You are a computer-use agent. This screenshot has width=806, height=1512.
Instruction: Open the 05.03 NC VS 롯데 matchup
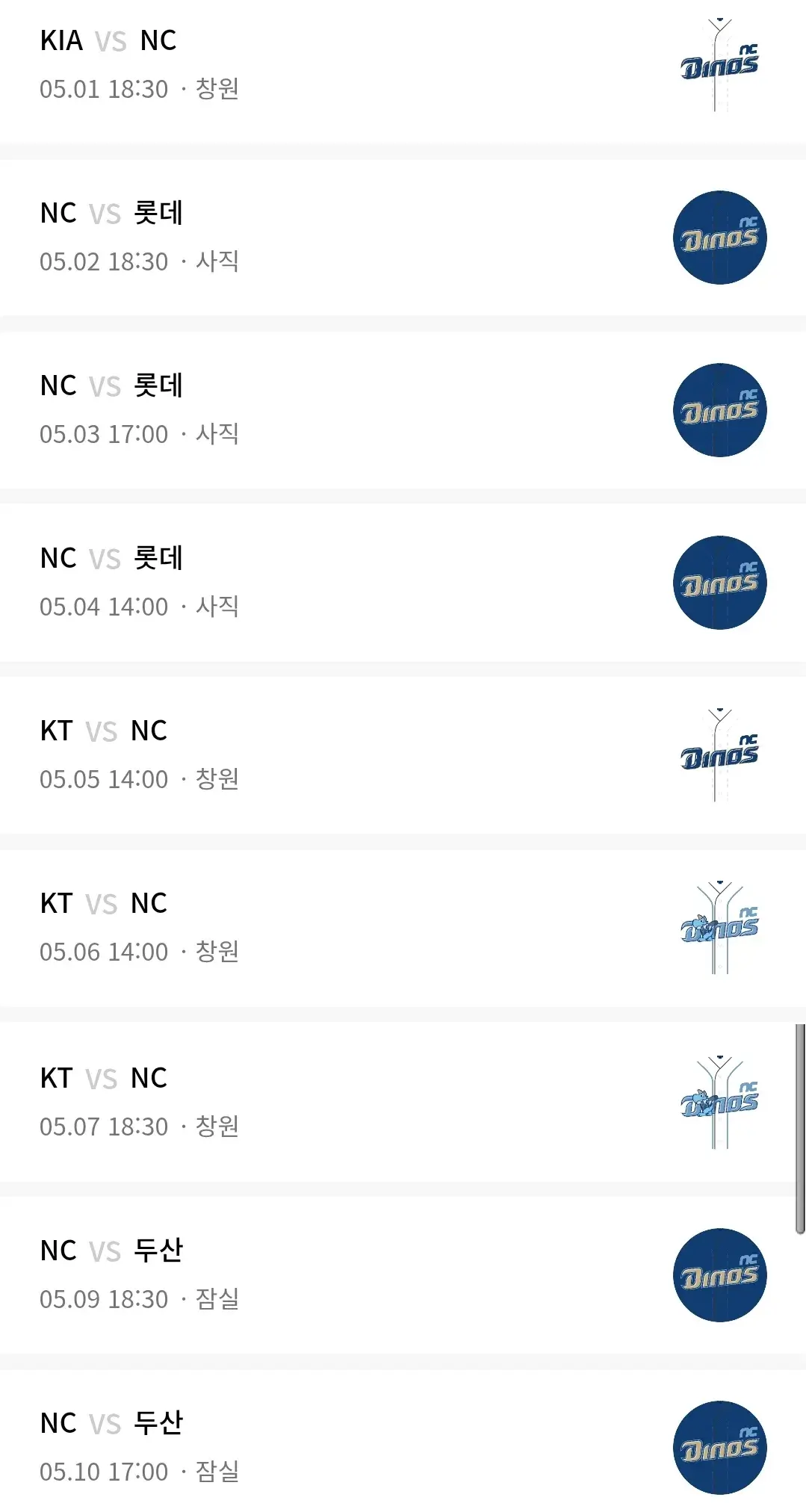(111, 386)
